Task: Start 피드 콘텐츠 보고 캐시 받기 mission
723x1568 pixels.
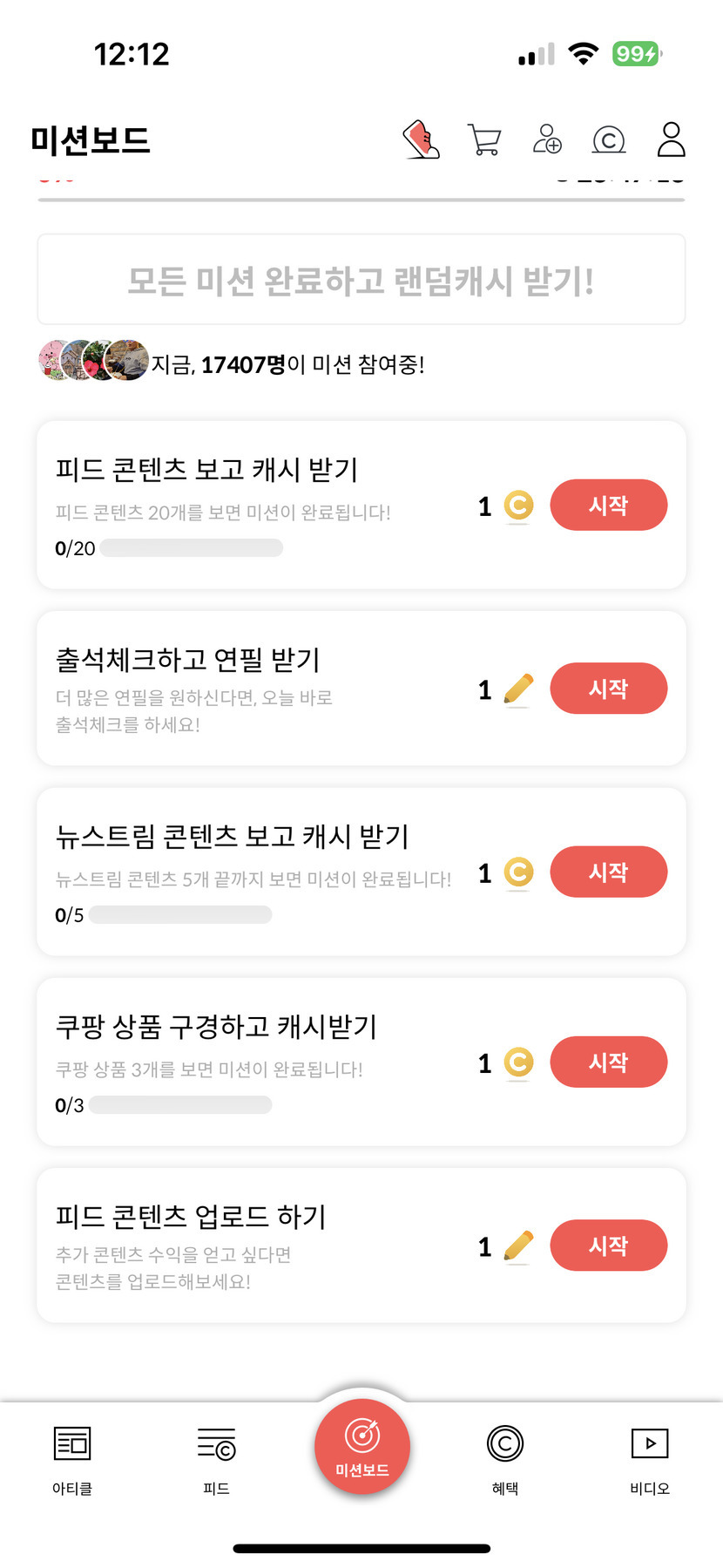Action: click(x=608, y=505)
